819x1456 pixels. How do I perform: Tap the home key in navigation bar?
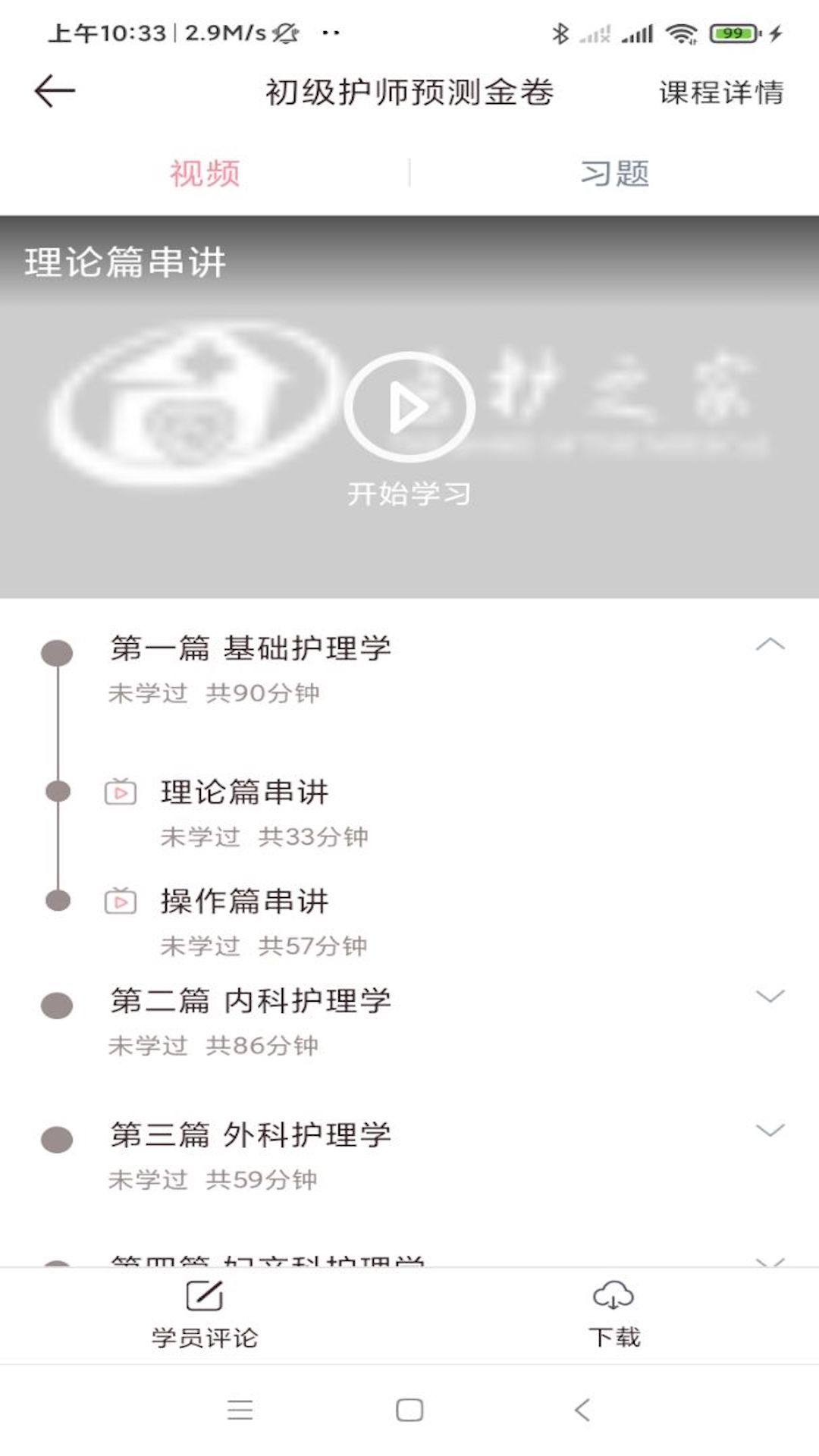(407, 1409)
